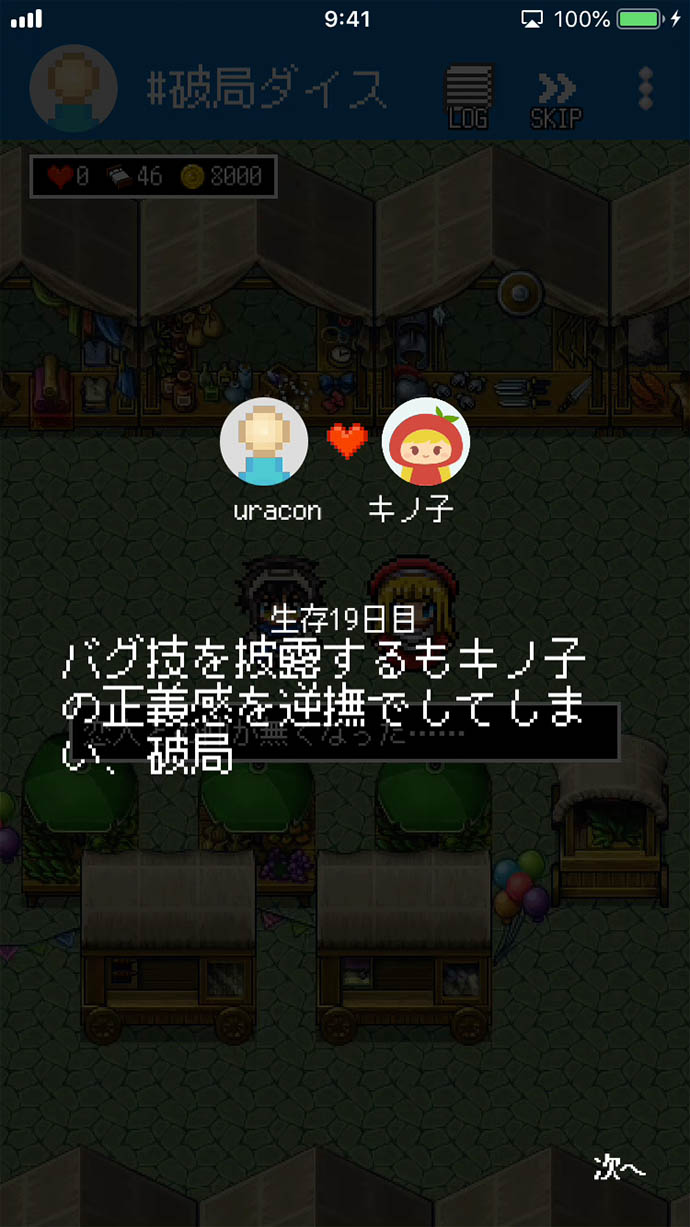The height and width of the screenshot is (1227, 690).
Task: Open the three-dot overflow menu
Action: click(x=646, y=88)
